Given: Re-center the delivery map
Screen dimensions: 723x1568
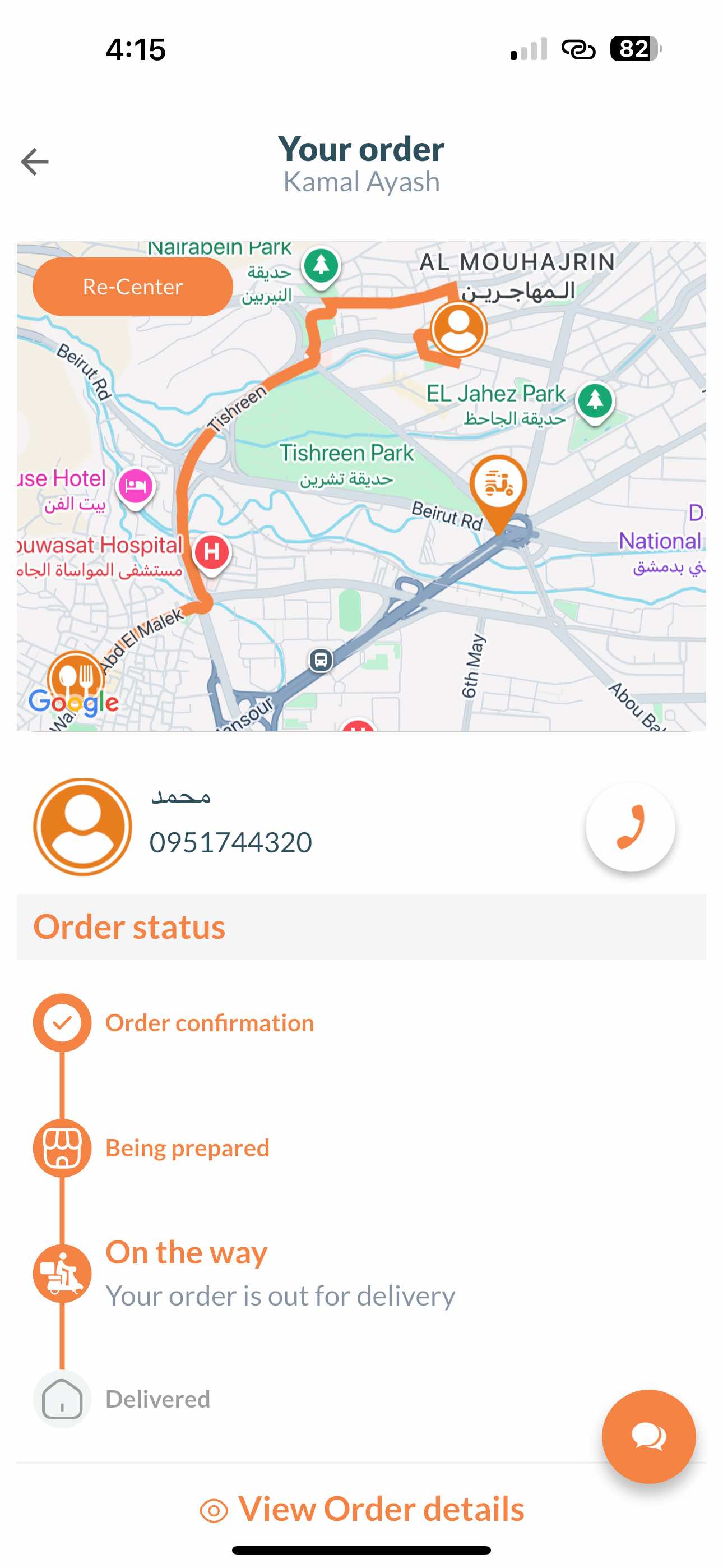Looking at the screenshot, I should coord(133,287).
